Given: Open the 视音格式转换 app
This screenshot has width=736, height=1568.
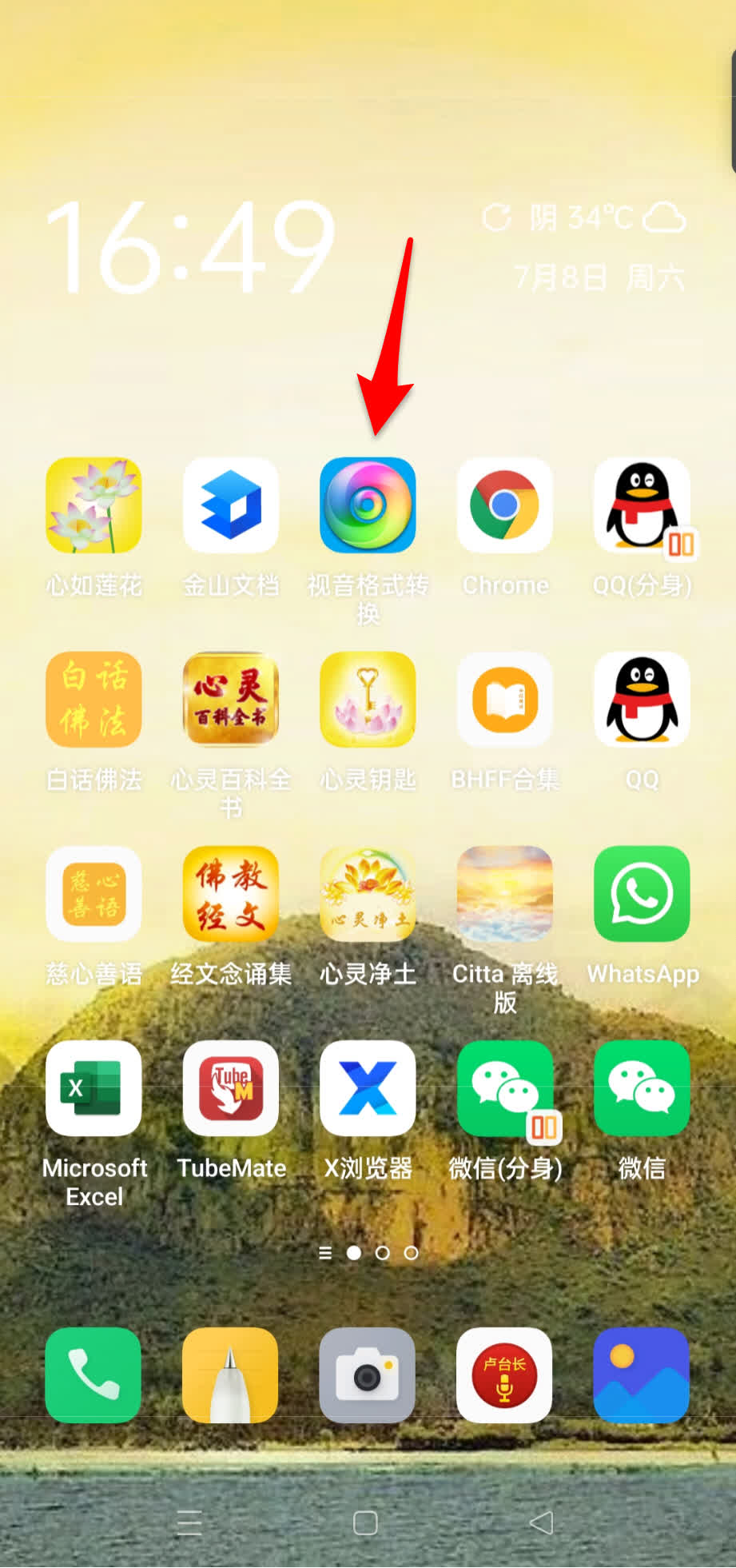Looking at the screenshot, I should click(368, 505).
